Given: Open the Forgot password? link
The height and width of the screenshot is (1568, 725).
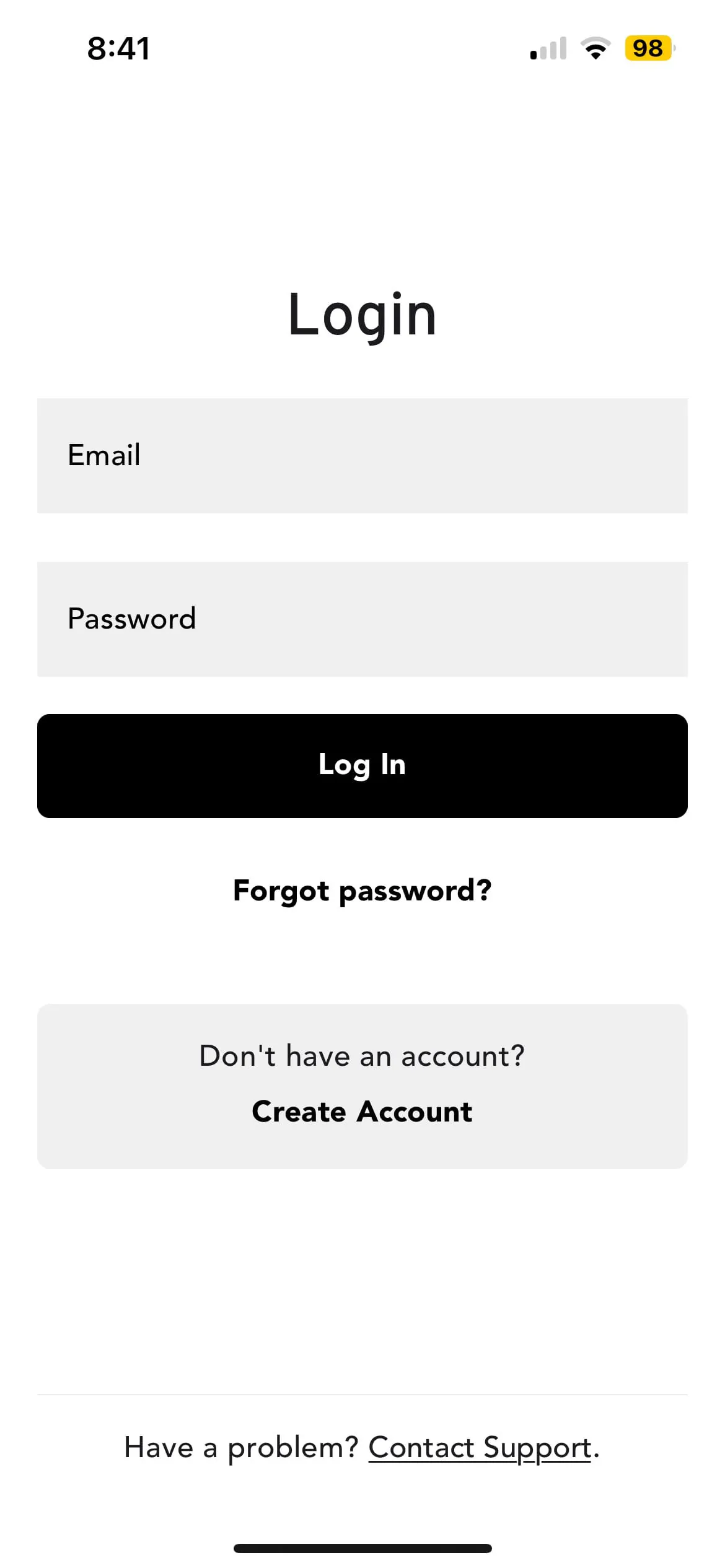Looking at the screenshot, I should pyautogui.click(x=362, y=891).
